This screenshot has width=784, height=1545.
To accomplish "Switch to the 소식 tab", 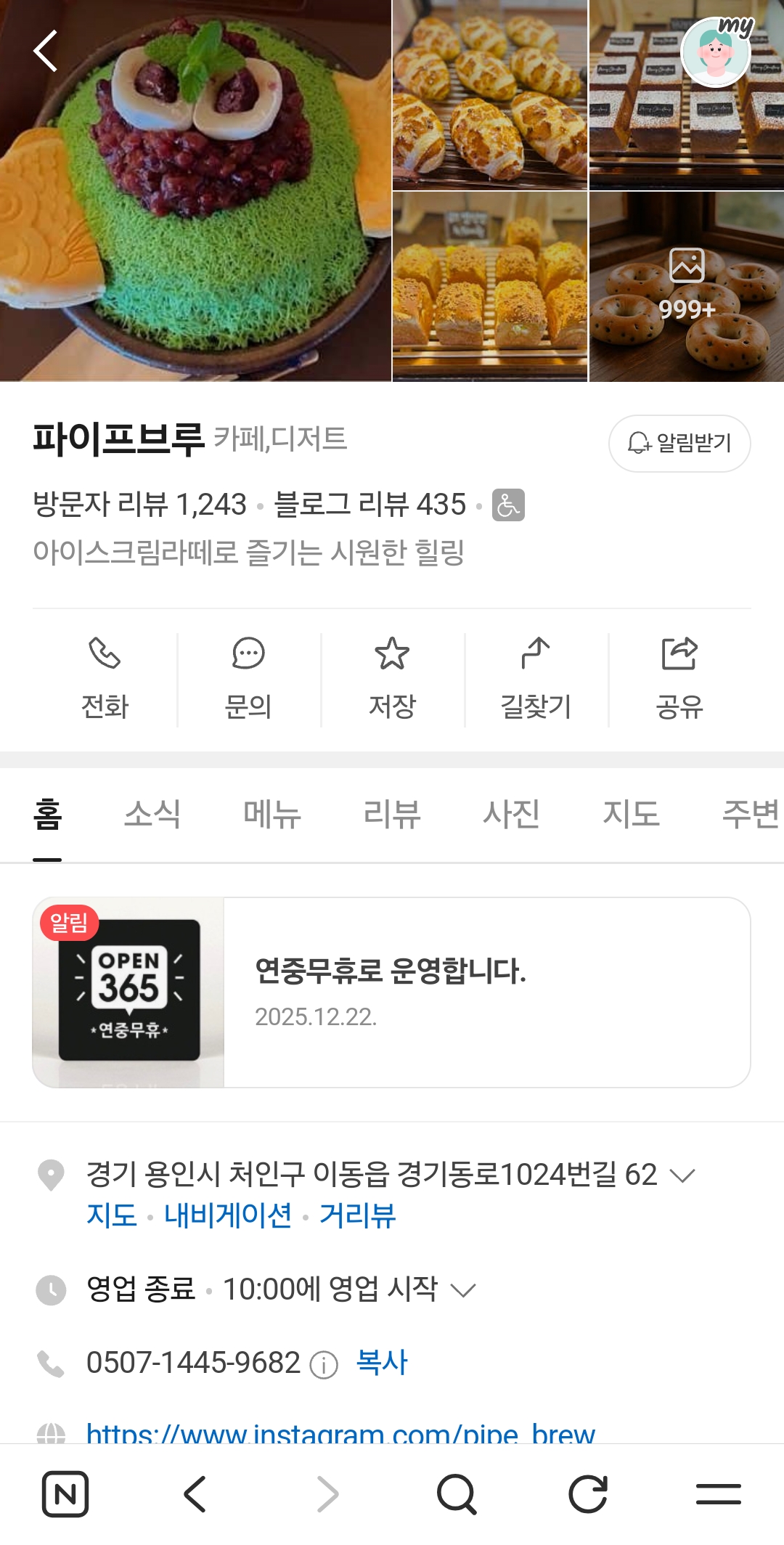I will click(x=152, y=814).
